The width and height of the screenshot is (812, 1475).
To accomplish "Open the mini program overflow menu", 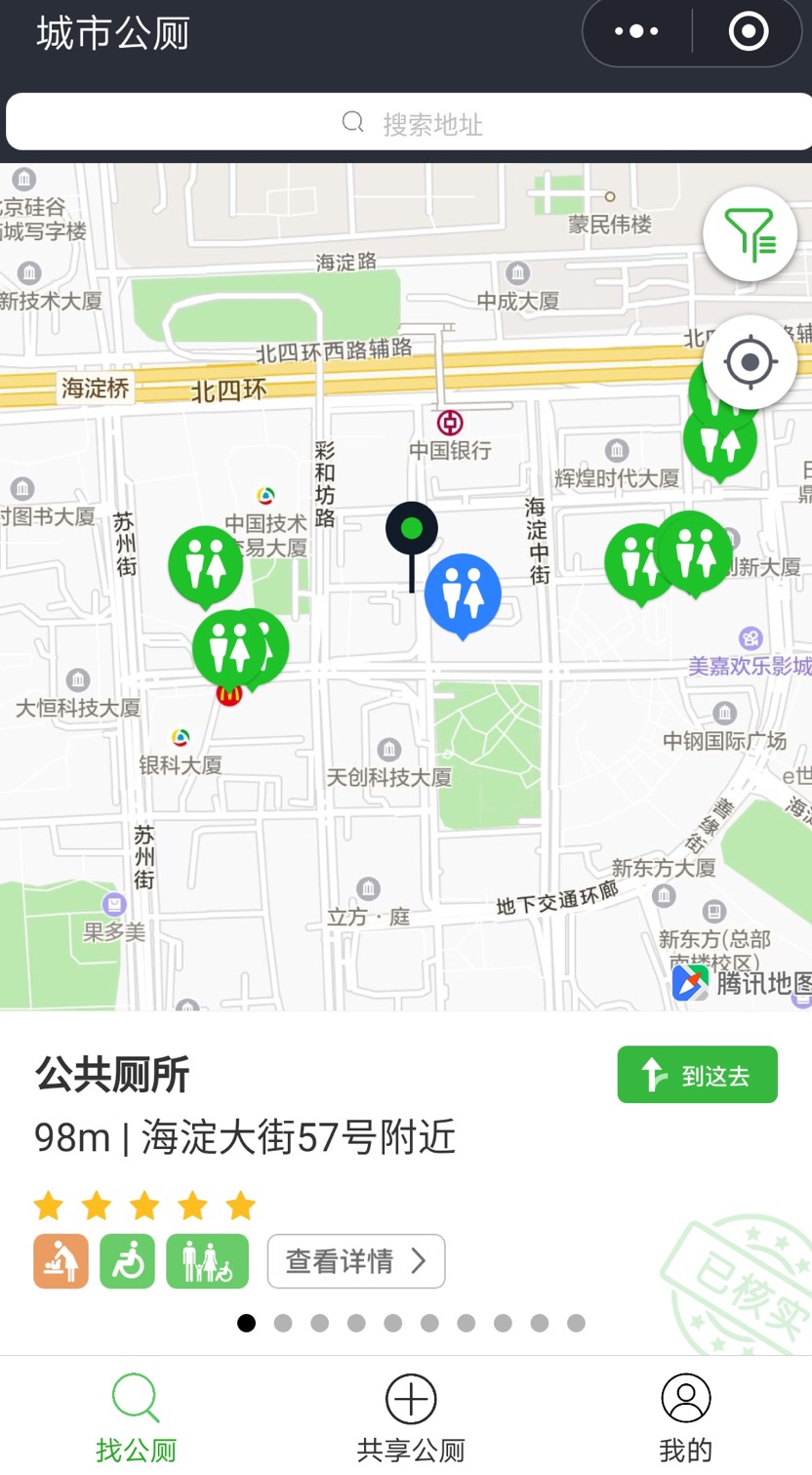I will 636,32.
